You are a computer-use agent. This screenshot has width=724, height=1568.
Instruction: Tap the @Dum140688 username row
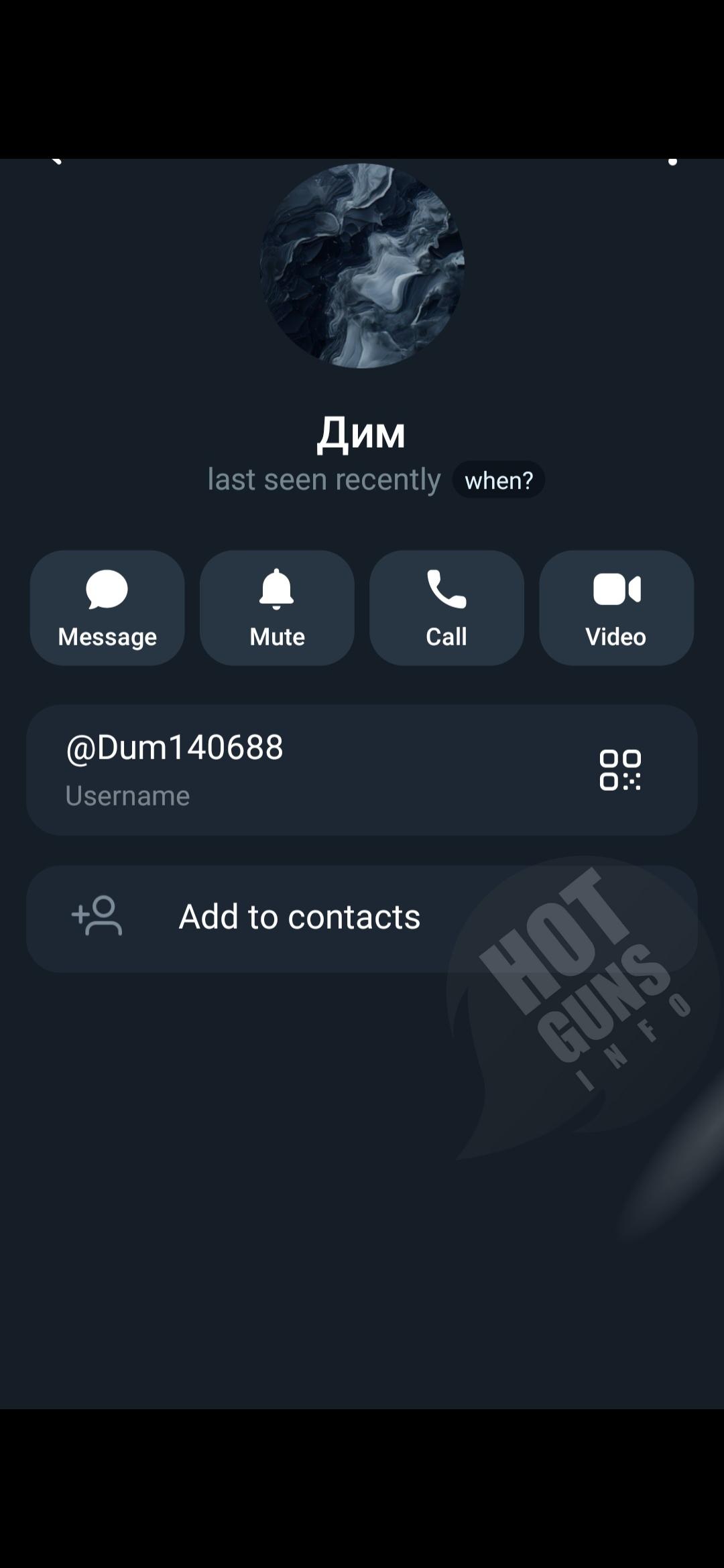tap(268, 769)
